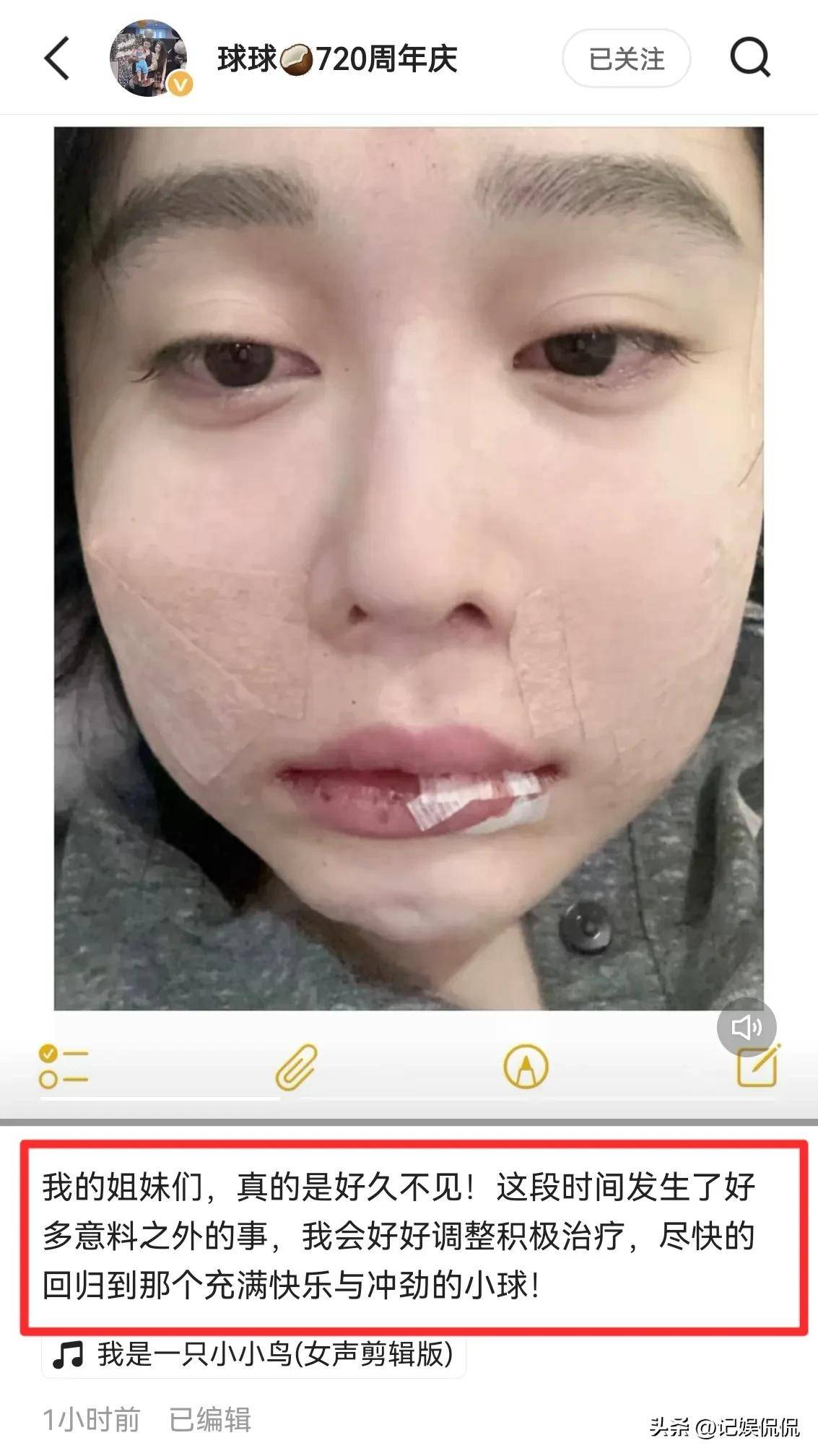The height and width of the screenshot is (1456, 818).
Task: View the post photo full screen
Action: (x=409, y=568)
